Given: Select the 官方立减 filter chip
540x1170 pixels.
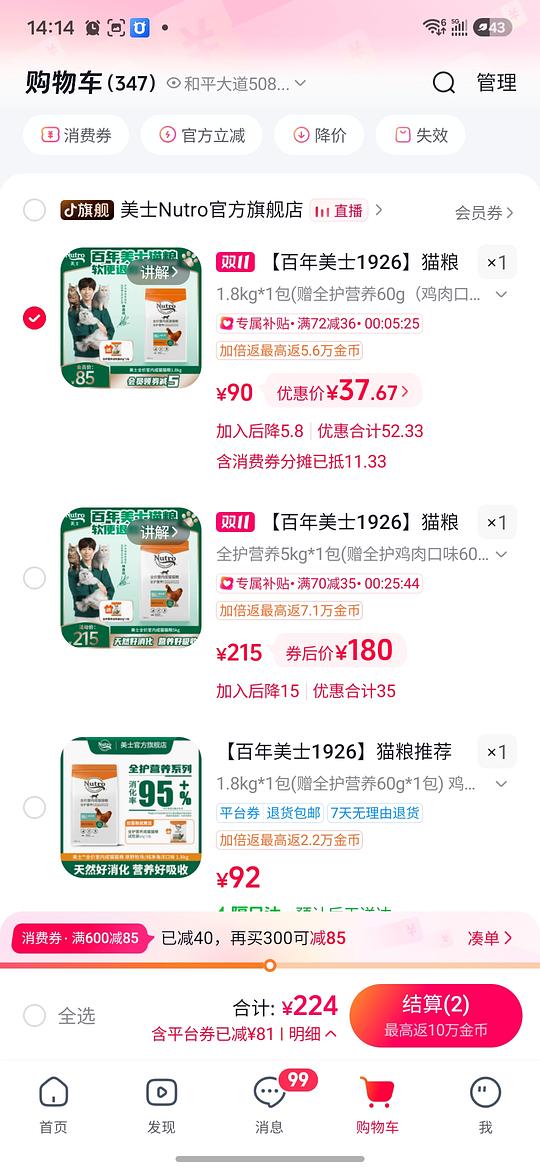Looking at the screenshot, I should pos(201,135).
